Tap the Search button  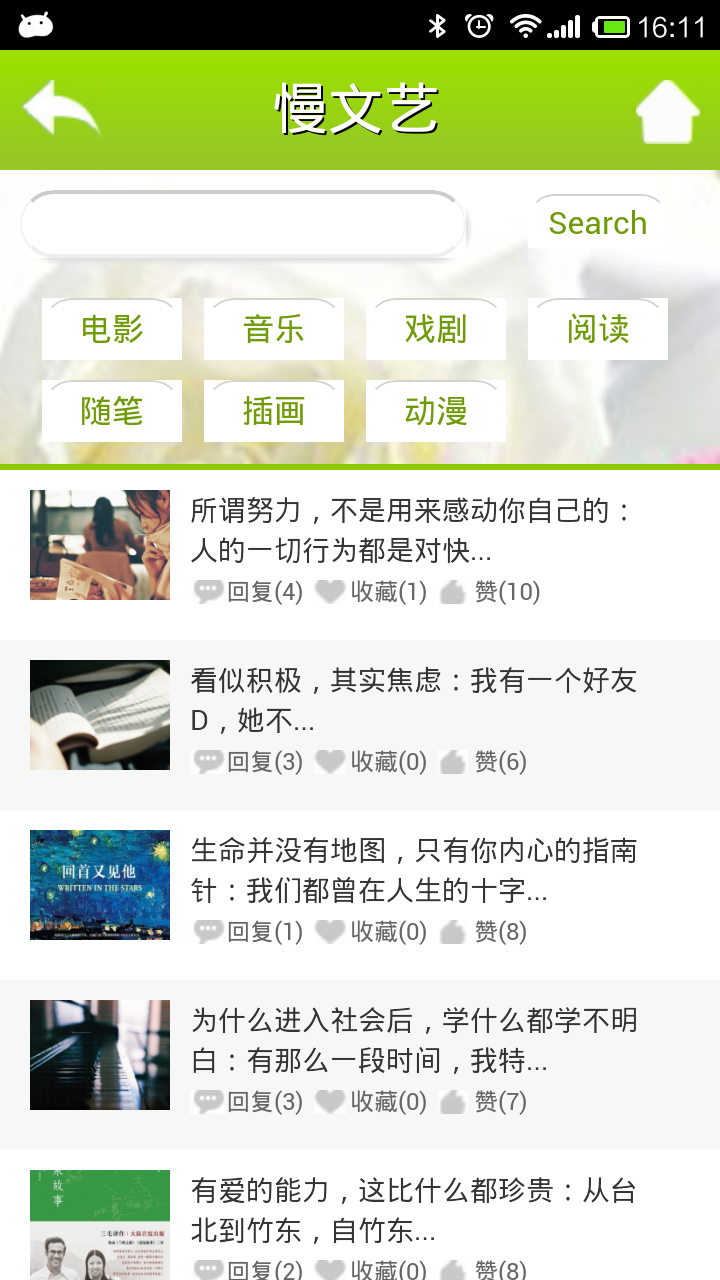coord(597,222)
